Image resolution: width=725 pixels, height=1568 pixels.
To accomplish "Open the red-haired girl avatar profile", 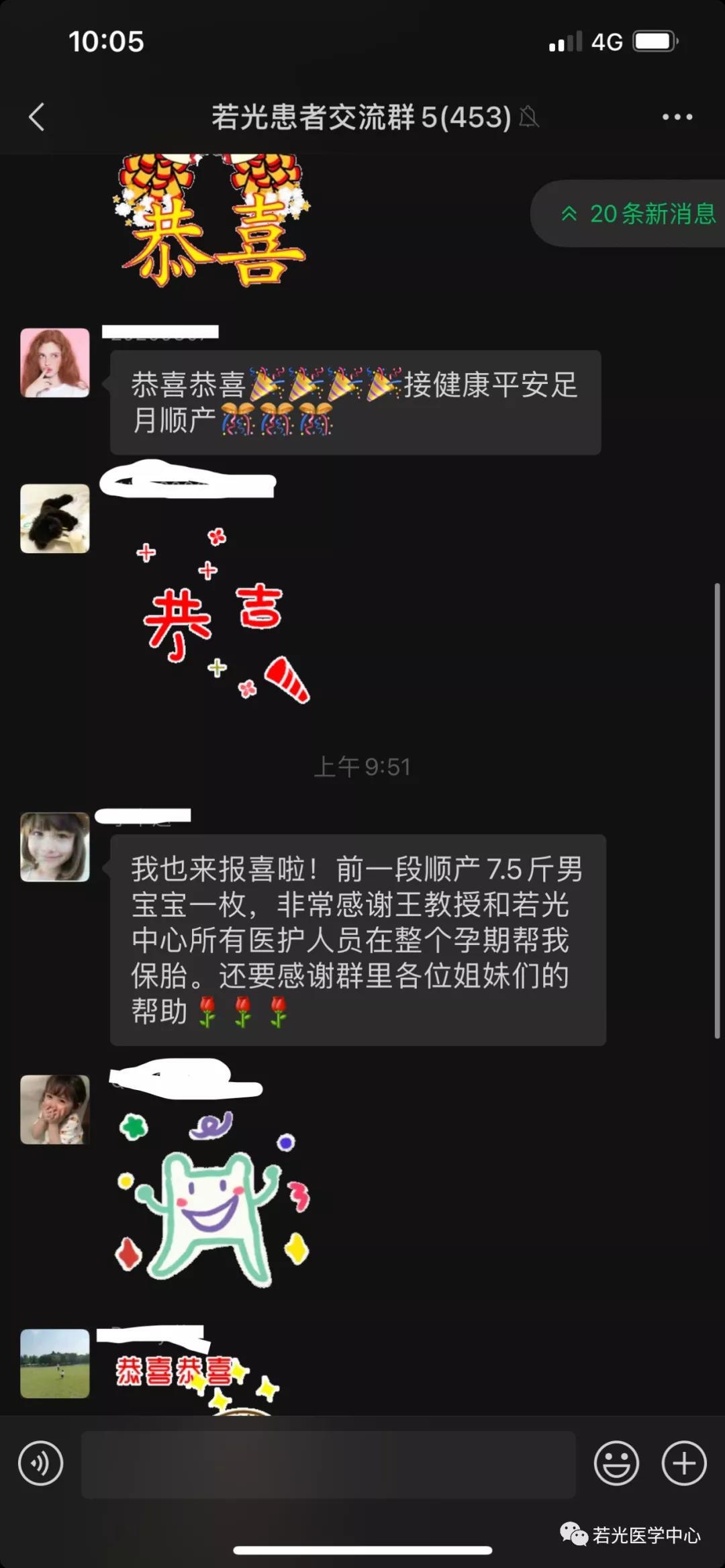I will (55, 363).
